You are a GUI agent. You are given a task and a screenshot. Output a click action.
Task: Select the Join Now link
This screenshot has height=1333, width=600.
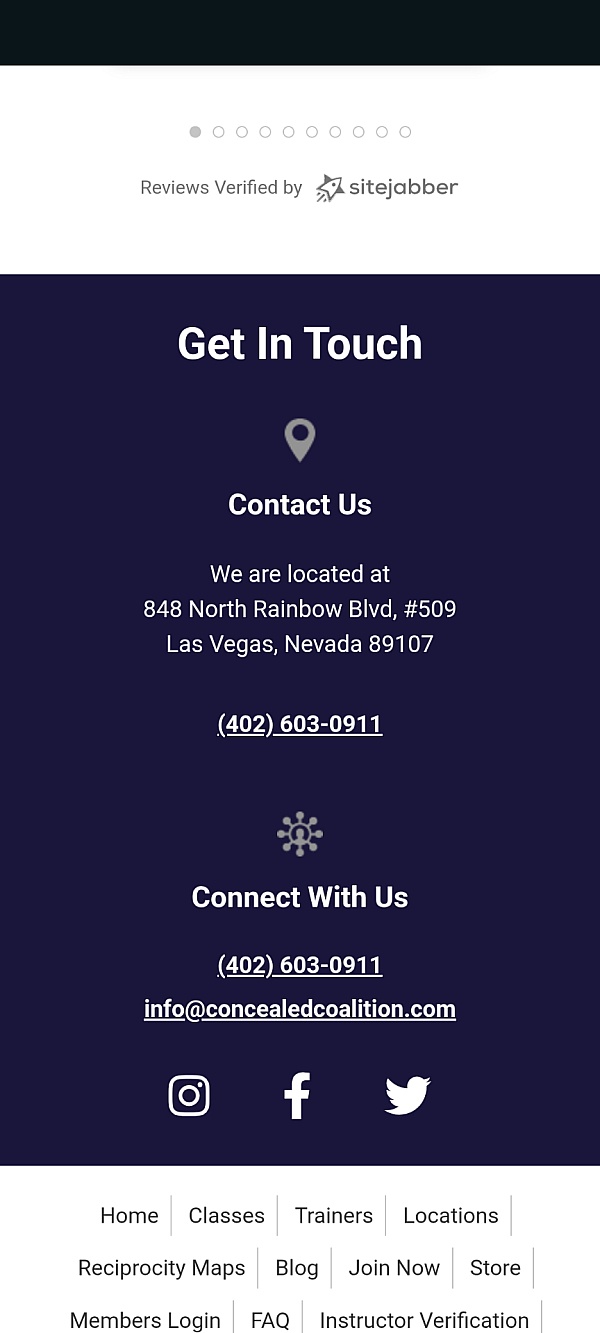click(x=394, y=1268)
